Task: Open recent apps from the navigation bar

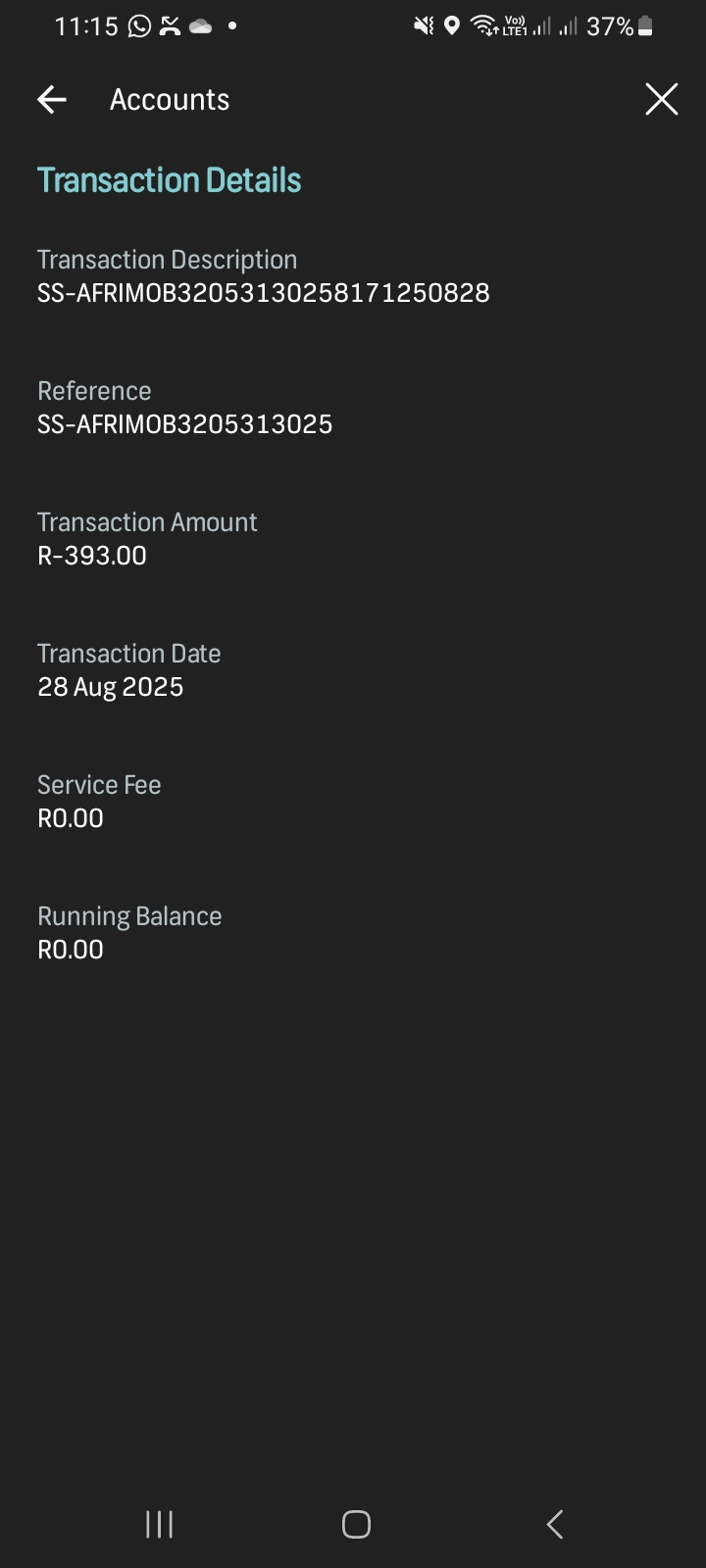Action: tap(159, 1524)
